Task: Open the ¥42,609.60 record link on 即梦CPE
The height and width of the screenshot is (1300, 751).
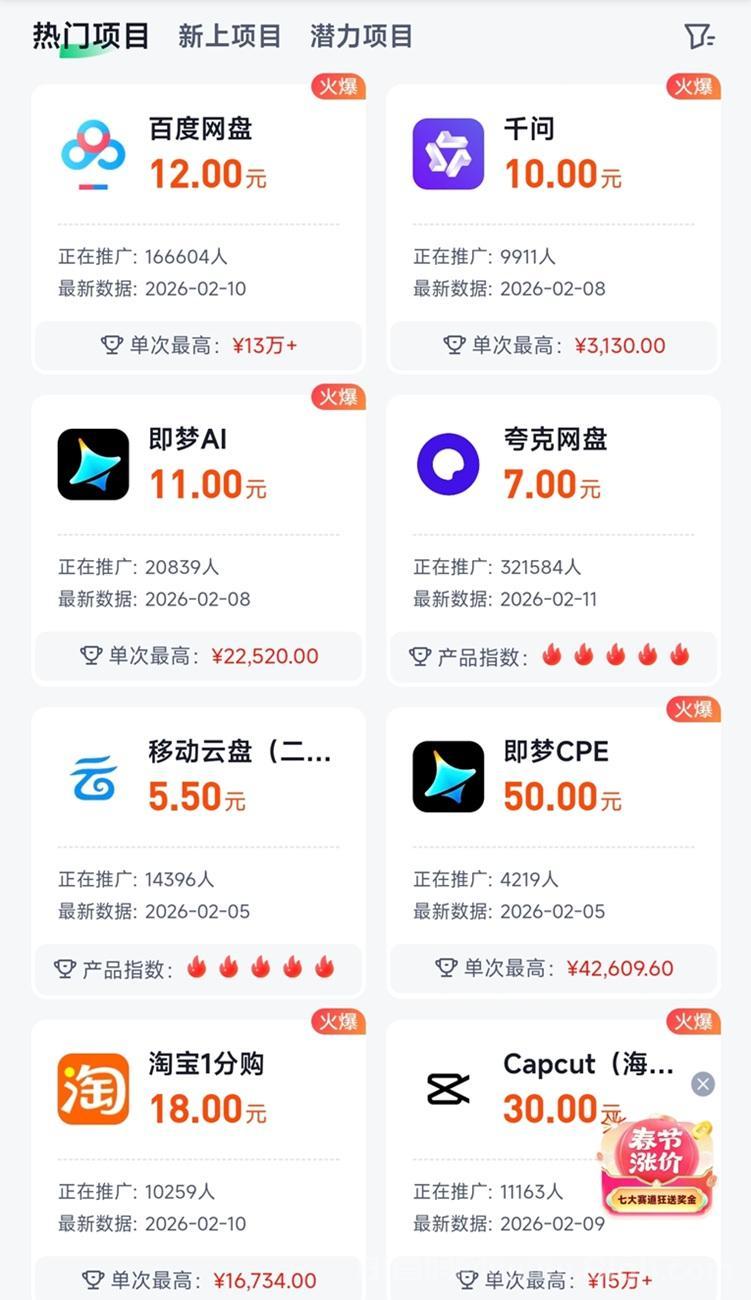Action: click(x=620, y=968)
